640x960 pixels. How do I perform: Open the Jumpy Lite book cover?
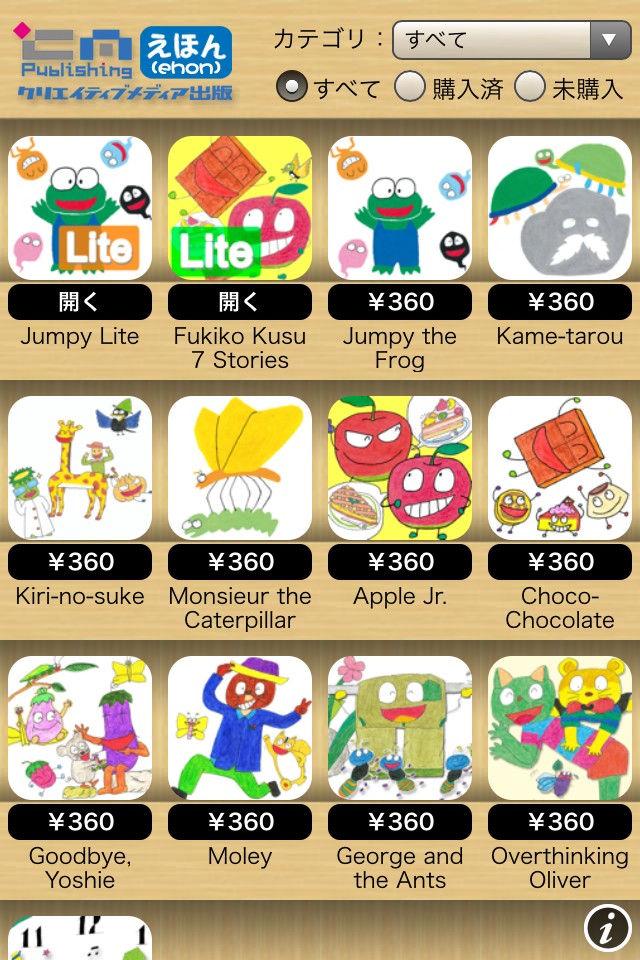point(80,208)
